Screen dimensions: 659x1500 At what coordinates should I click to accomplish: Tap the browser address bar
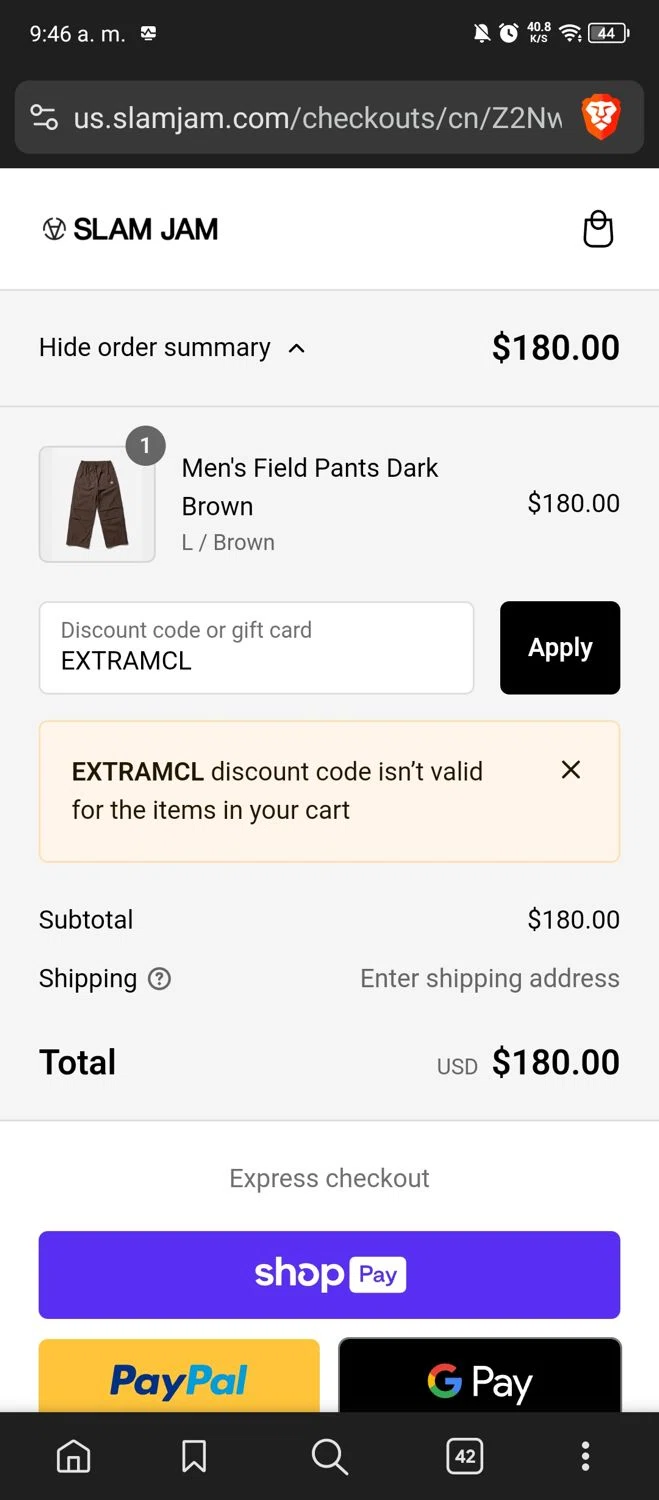tap(318, 119)
